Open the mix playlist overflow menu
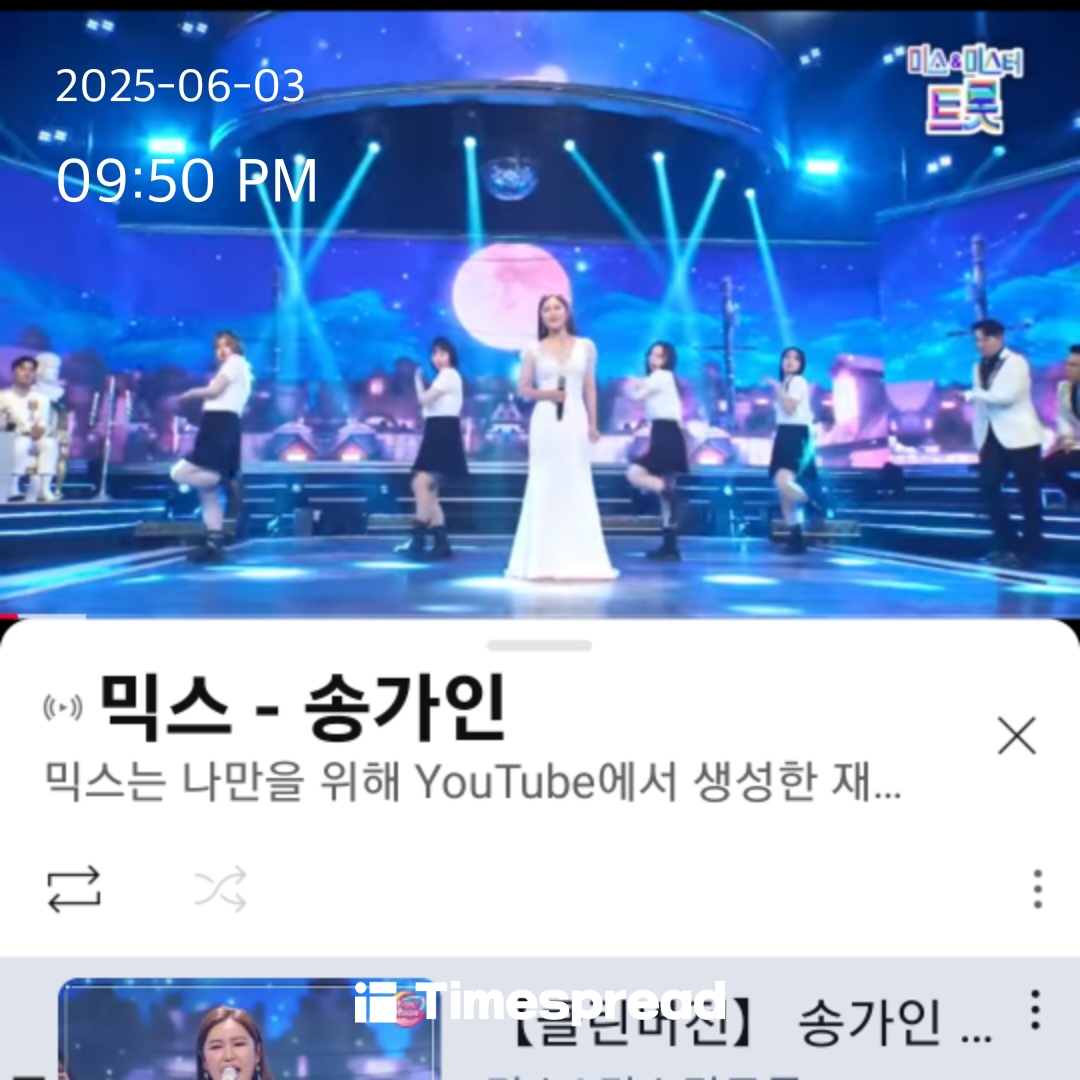1080x1080 pixels. tap(1037, 889)
